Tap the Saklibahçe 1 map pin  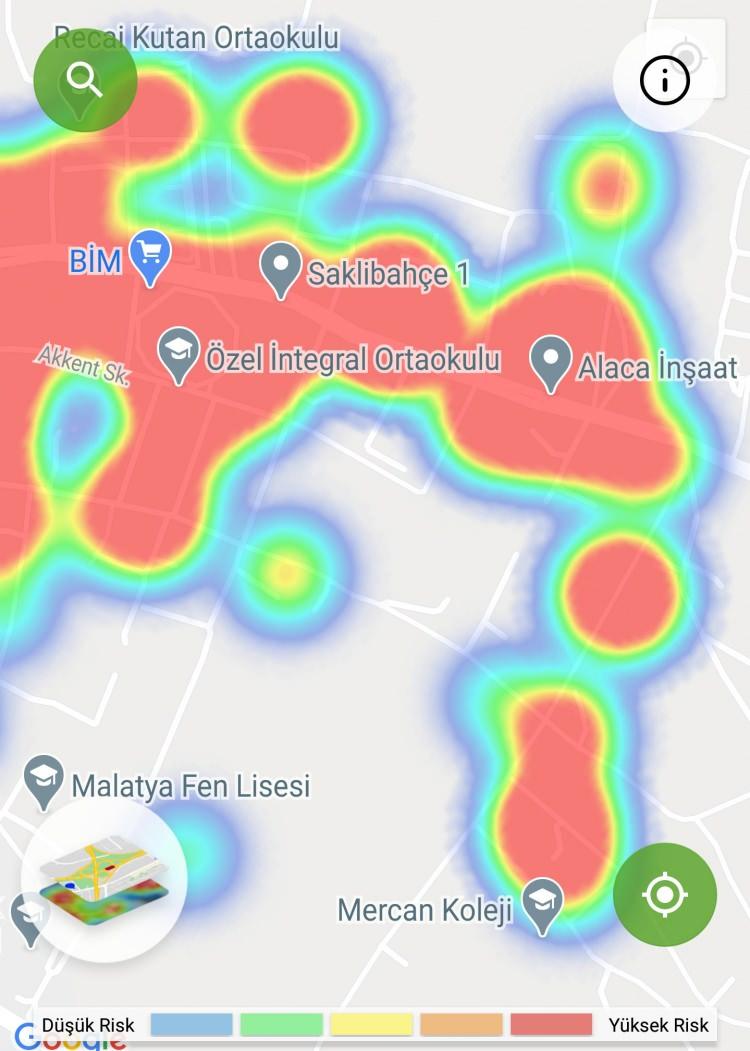(x=280, y=269)
